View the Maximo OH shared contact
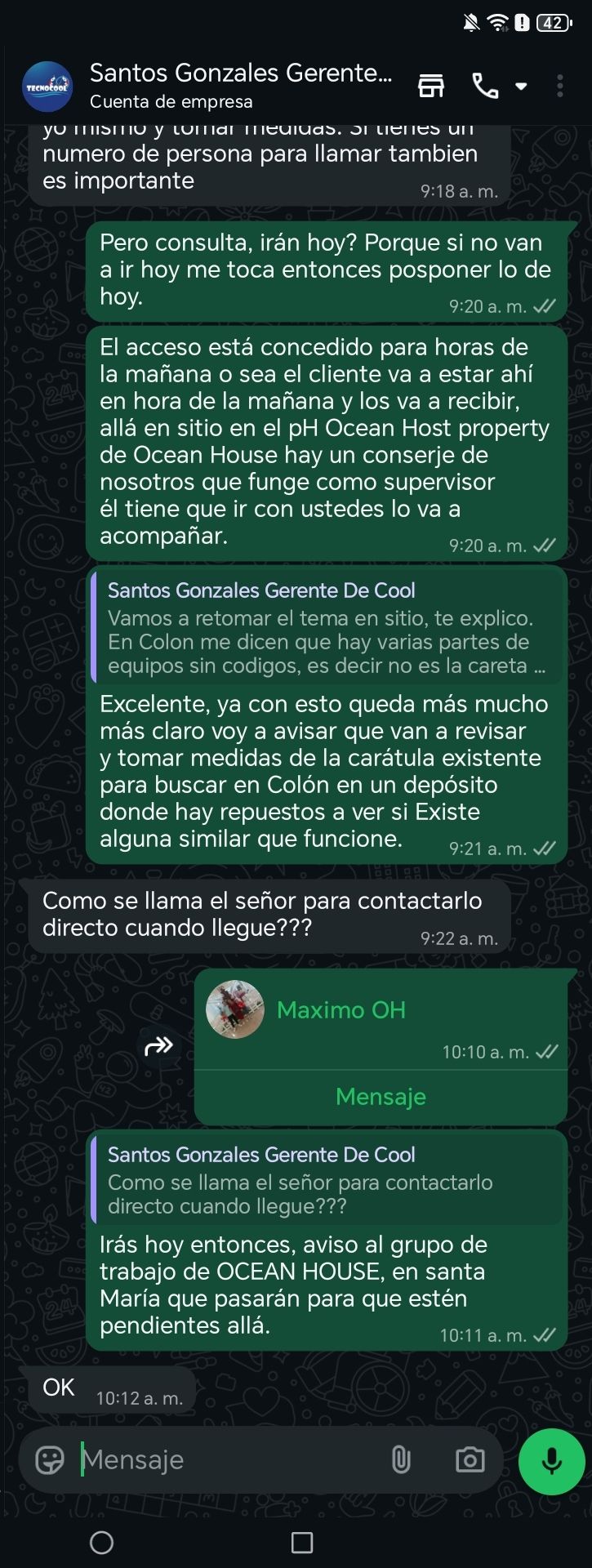 [341, 1010]
